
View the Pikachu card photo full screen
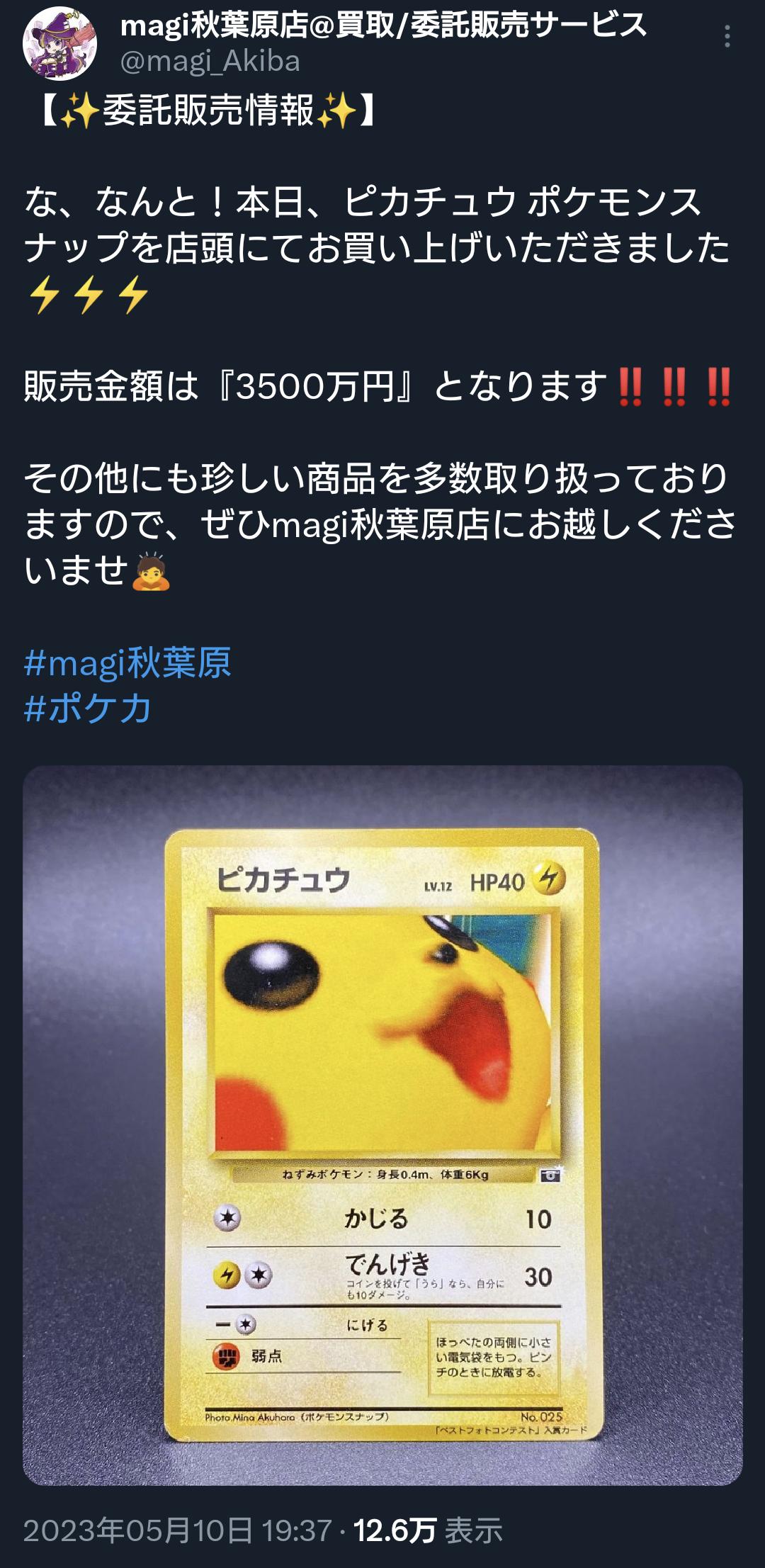point(382,1125)
